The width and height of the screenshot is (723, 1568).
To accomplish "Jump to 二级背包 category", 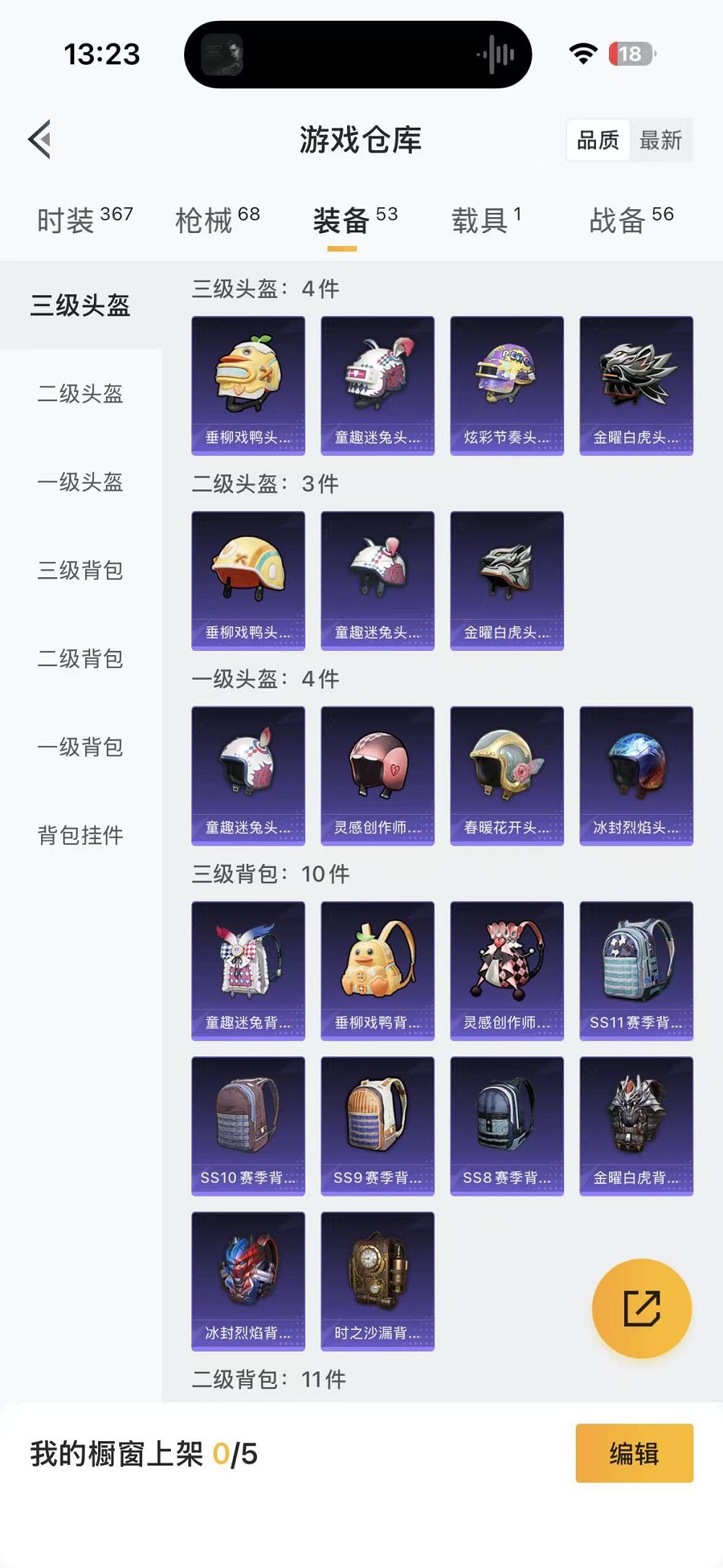I will click(81, 659).
